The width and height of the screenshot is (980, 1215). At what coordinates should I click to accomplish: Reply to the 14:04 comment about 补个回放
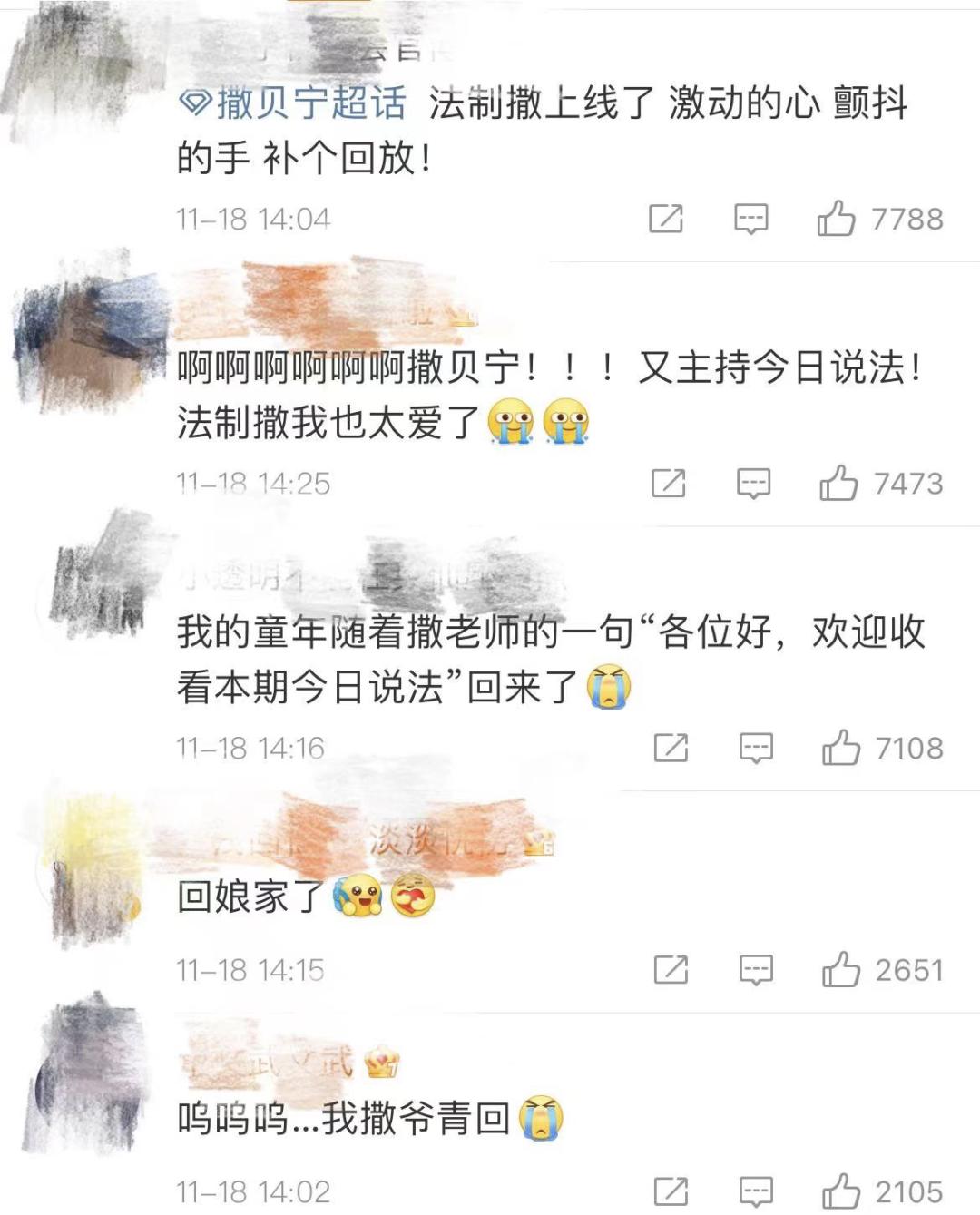click(x=750, y=219)
